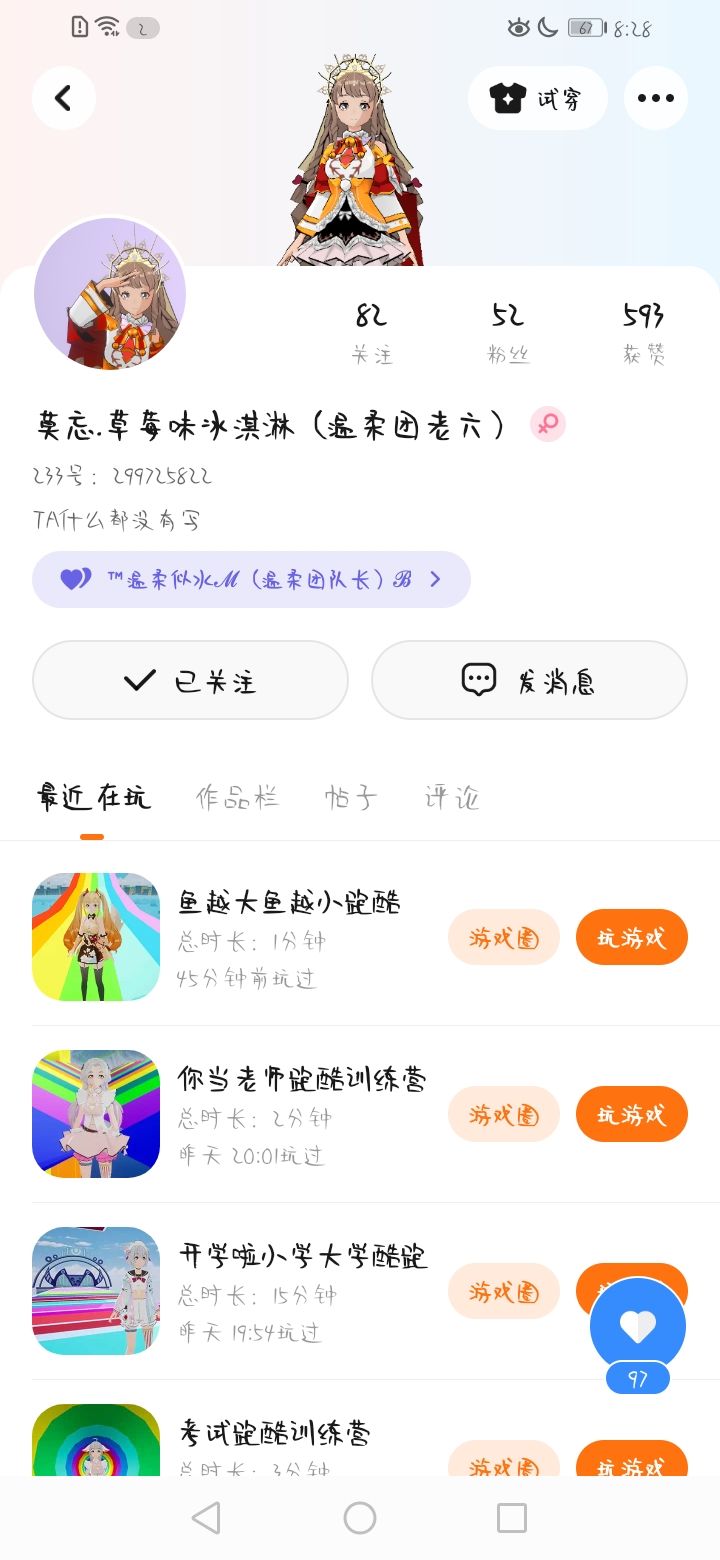Tap the floating blue heart button
Screen dimensions: 720x1560
coord(638,1327)
